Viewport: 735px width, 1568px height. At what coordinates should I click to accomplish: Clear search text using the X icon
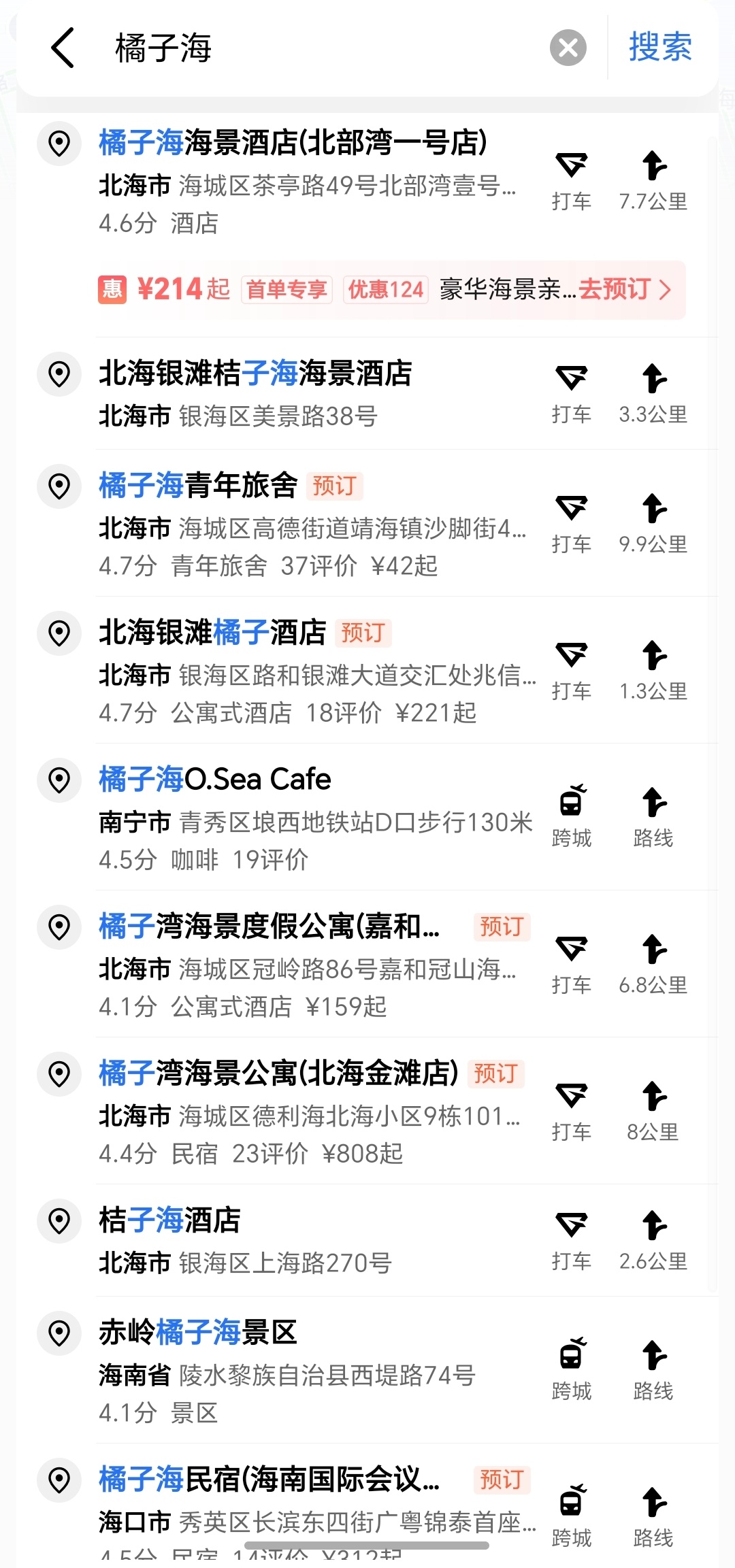(569, 47)
